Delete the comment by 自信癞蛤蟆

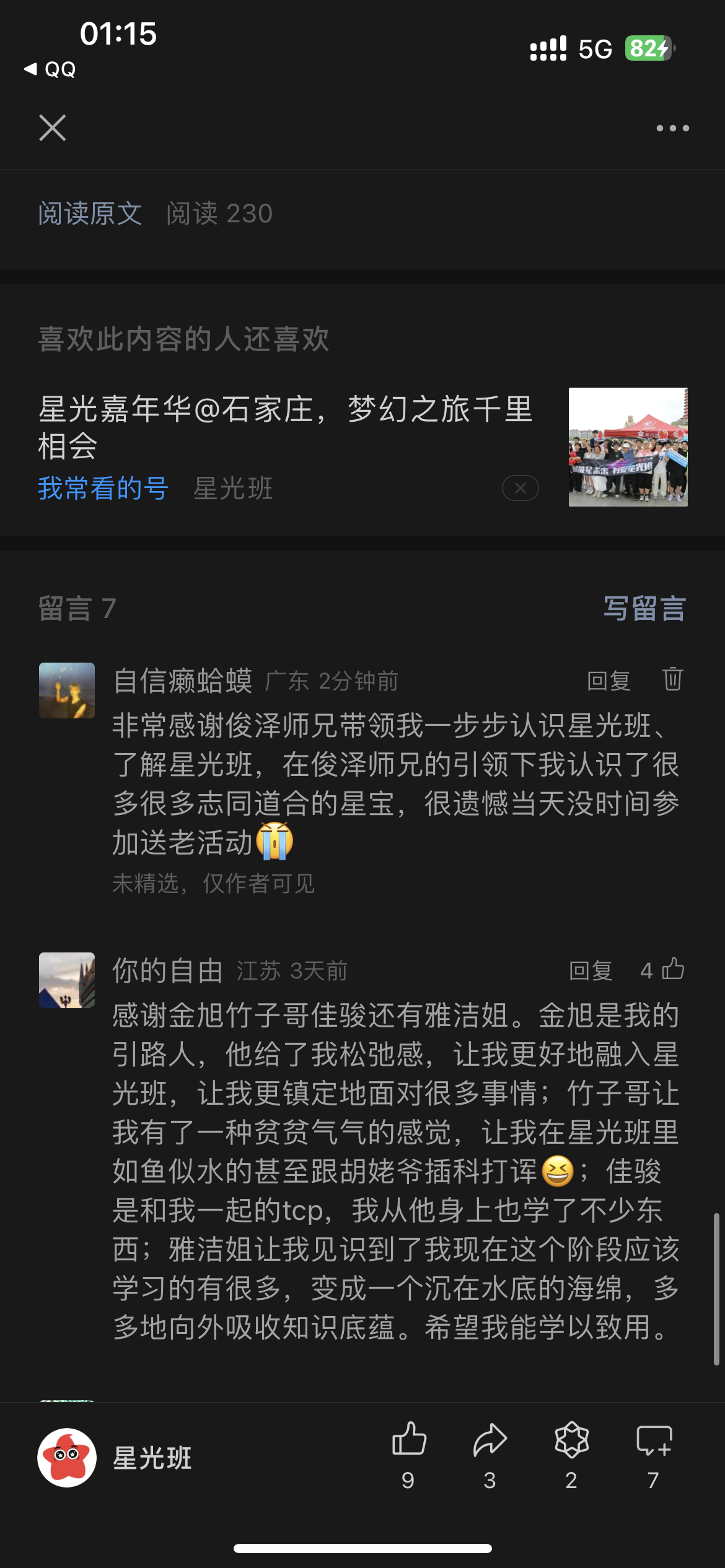click(672, 679)
